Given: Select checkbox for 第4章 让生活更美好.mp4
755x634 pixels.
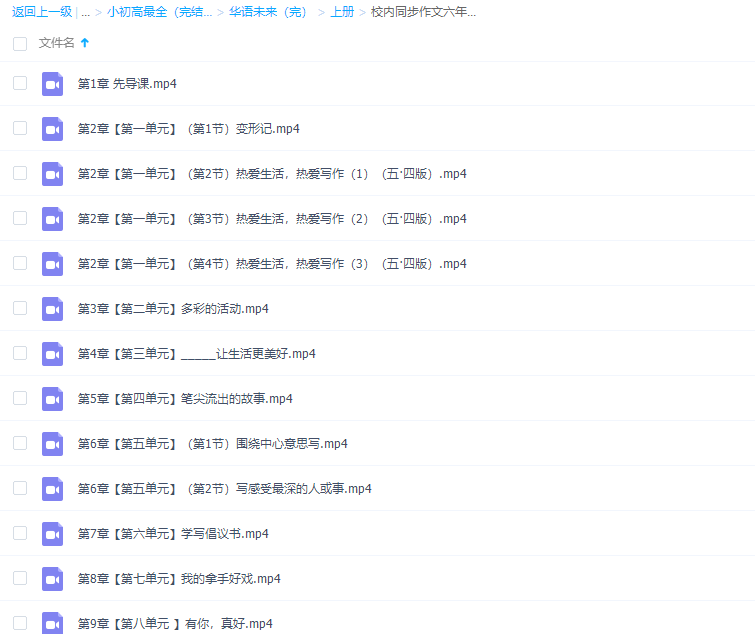Looking at the screenshot, I should (20, 353).
